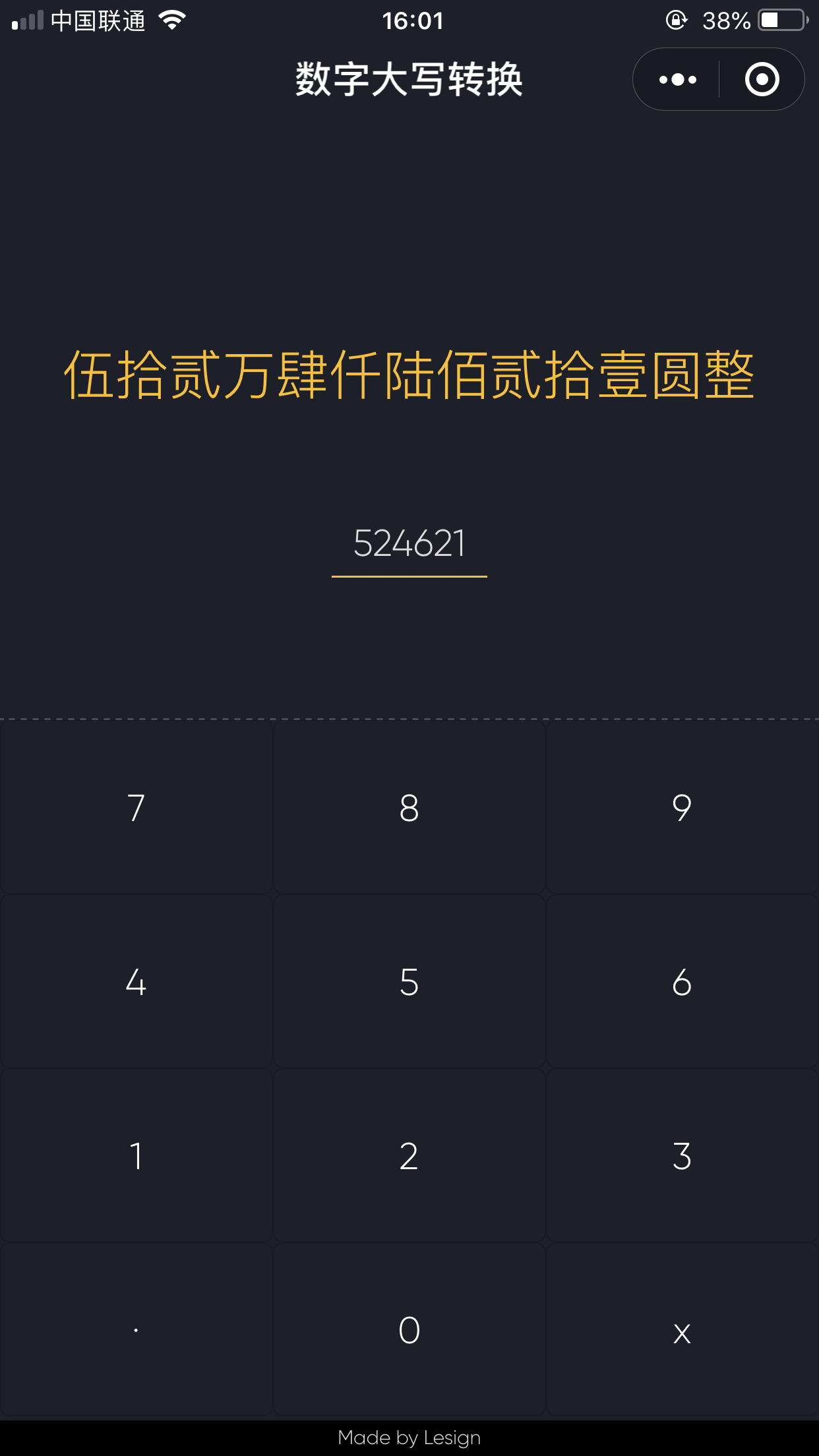Enter digit 2
Image resolution: width=819 pixels, height=1456 pixels.
[409, 1156]
